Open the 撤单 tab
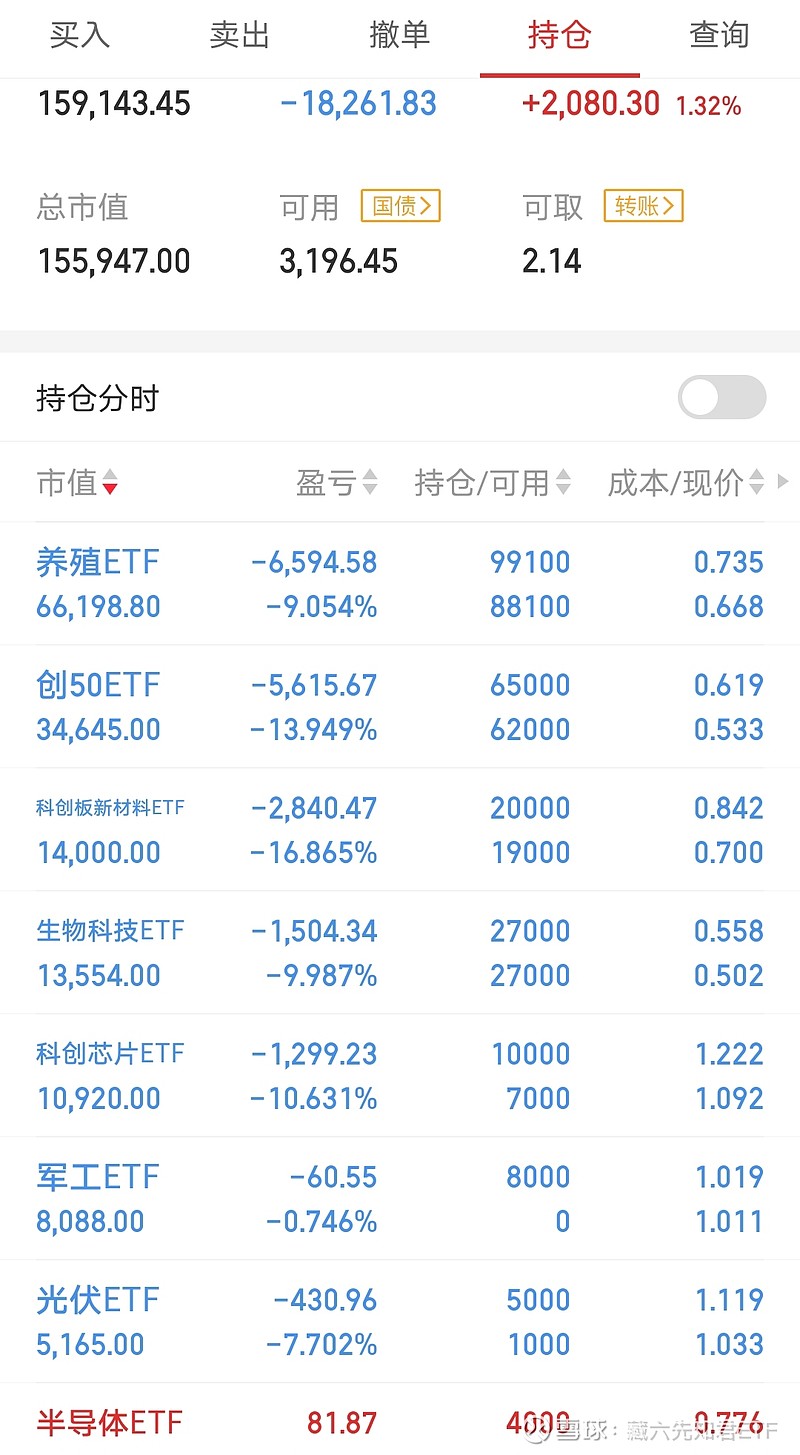Screen dimensions: 800x1455 (400, 35)
